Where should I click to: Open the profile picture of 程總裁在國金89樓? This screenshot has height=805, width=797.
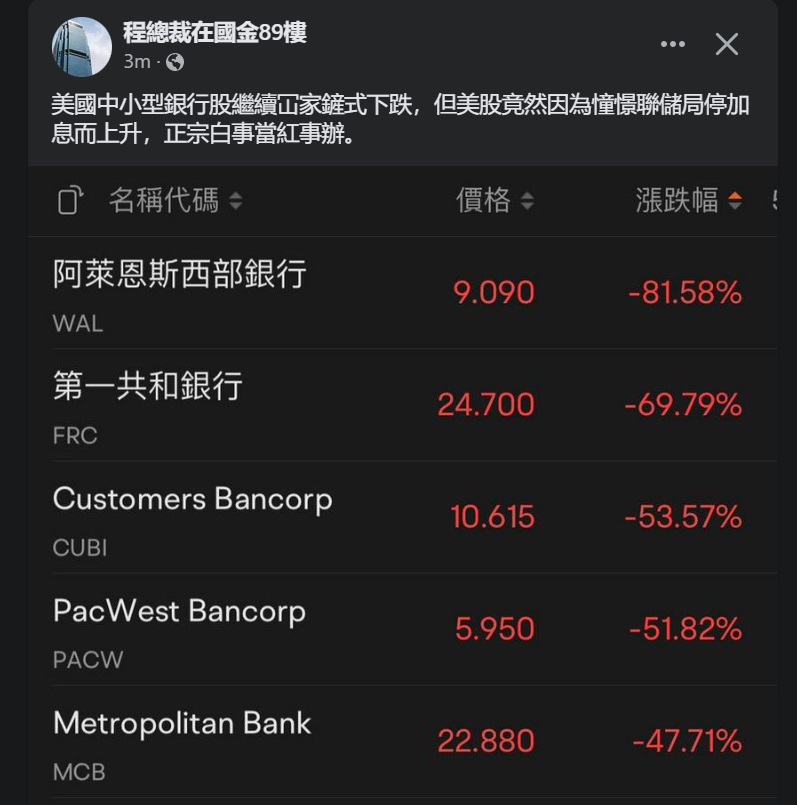click(x=81, y=47)
